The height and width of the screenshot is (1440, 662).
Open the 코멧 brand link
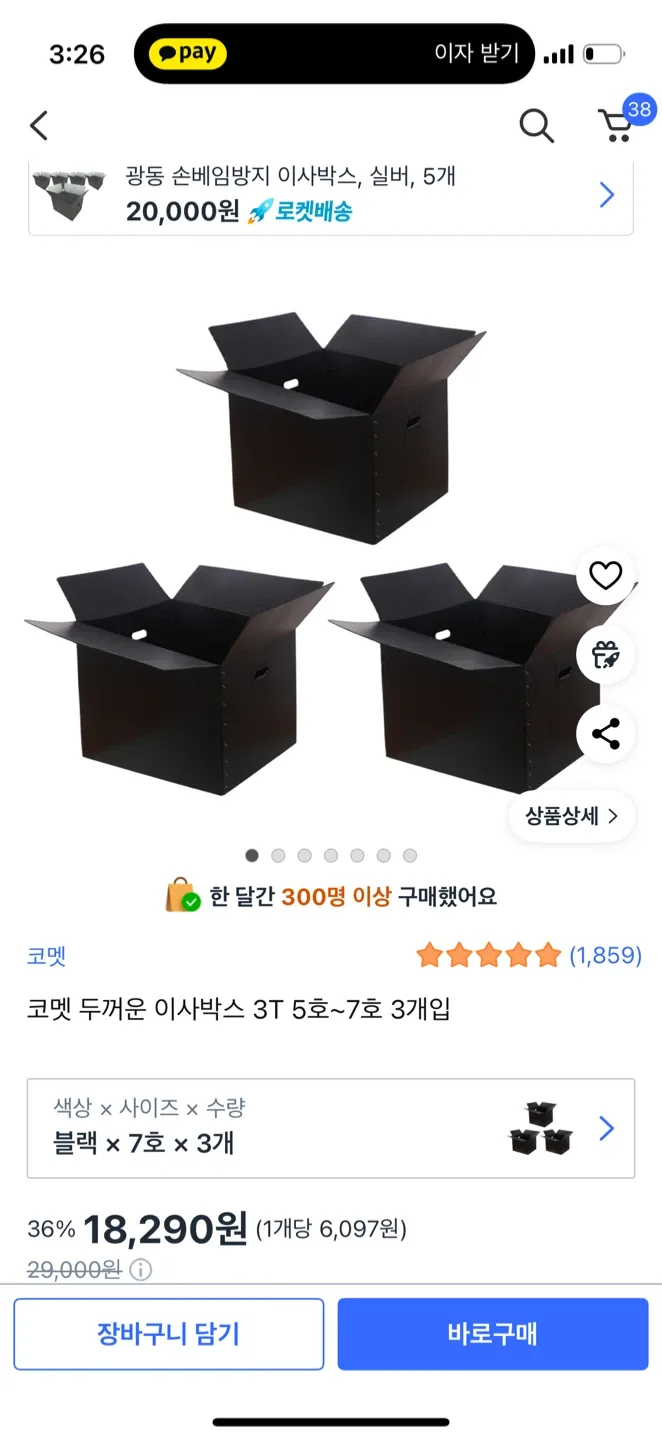tap(46, 955)
